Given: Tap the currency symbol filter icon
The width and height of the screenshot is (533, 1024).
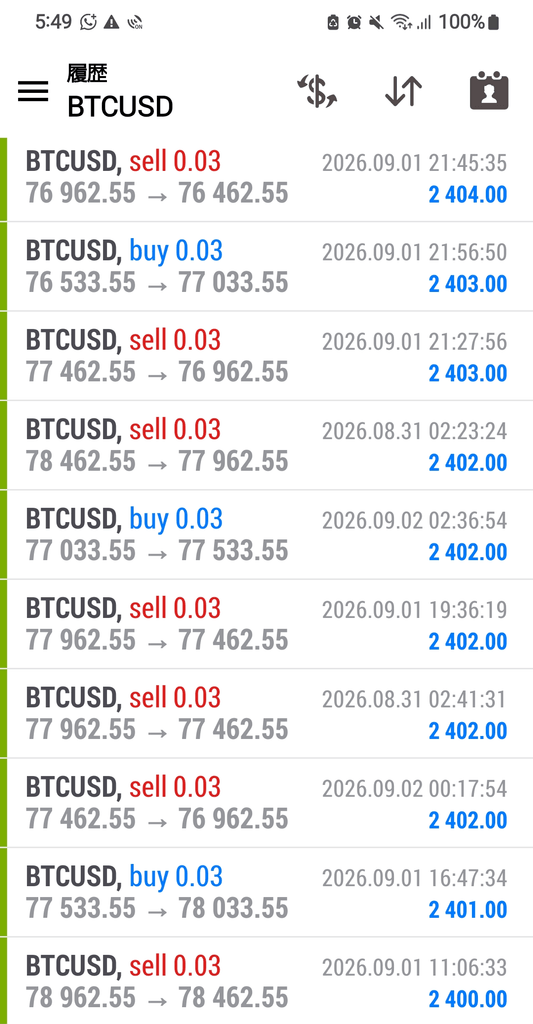Looking at the screenshot, I should 317,91.
